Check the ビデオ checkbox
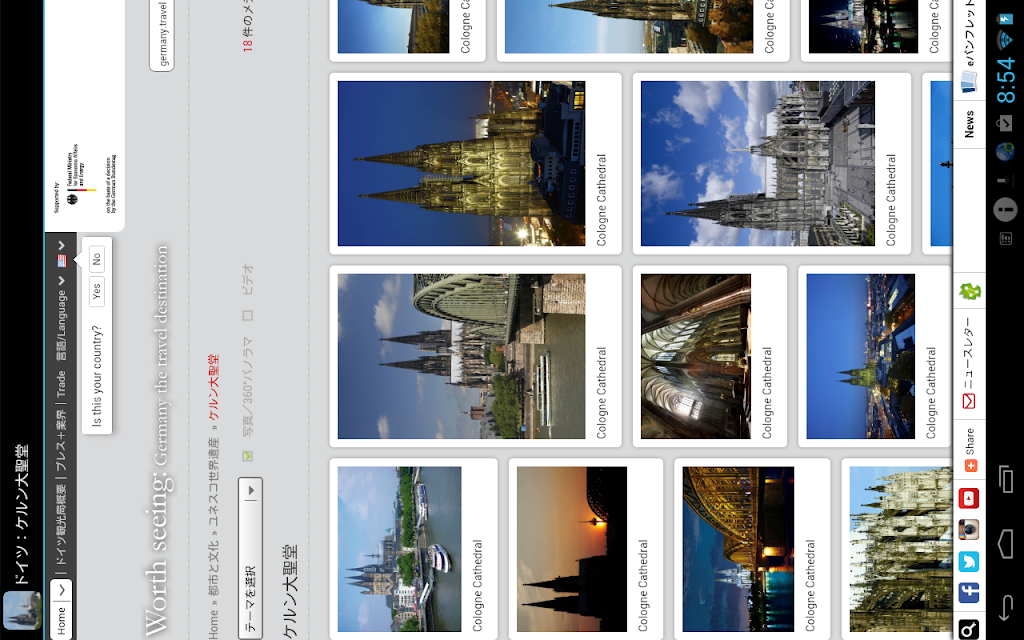This screenshot has height=640, width=1024. pos(248,315)
